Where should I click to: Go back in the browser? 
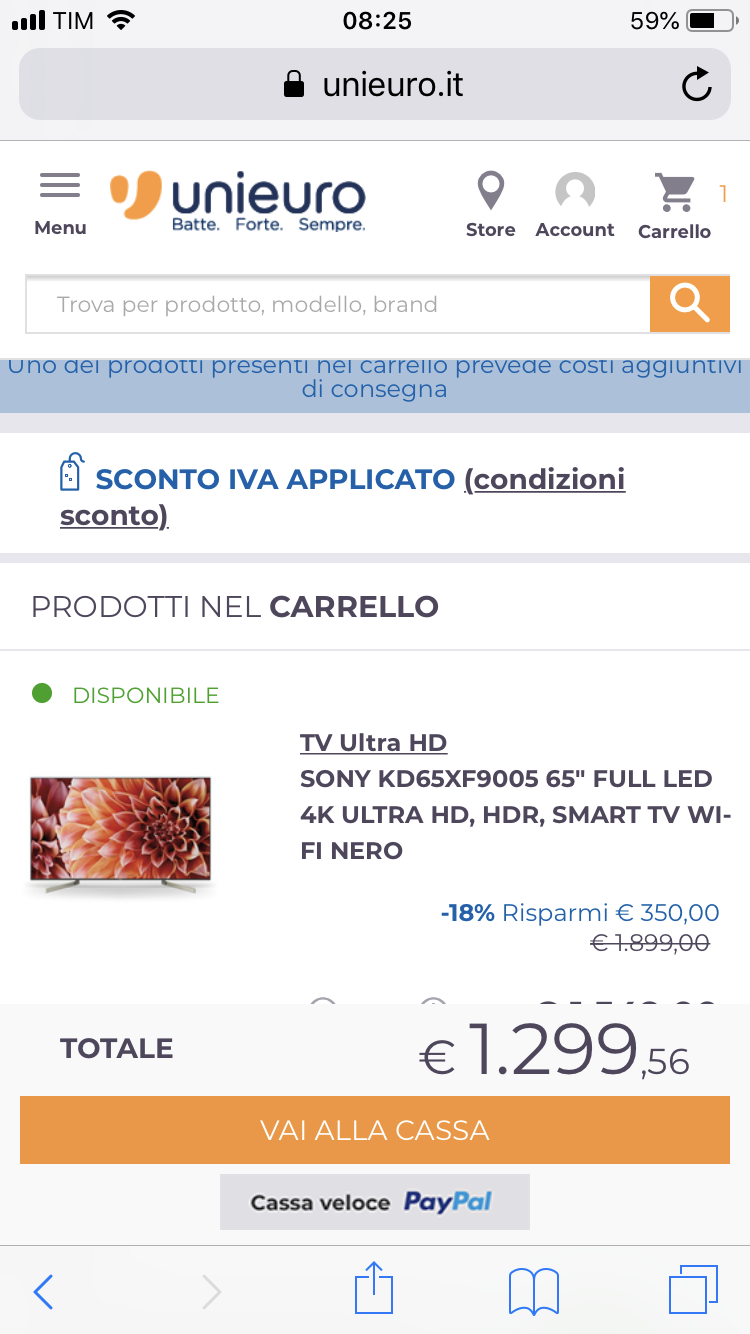pyautogui.click(x=43, y=1292)
